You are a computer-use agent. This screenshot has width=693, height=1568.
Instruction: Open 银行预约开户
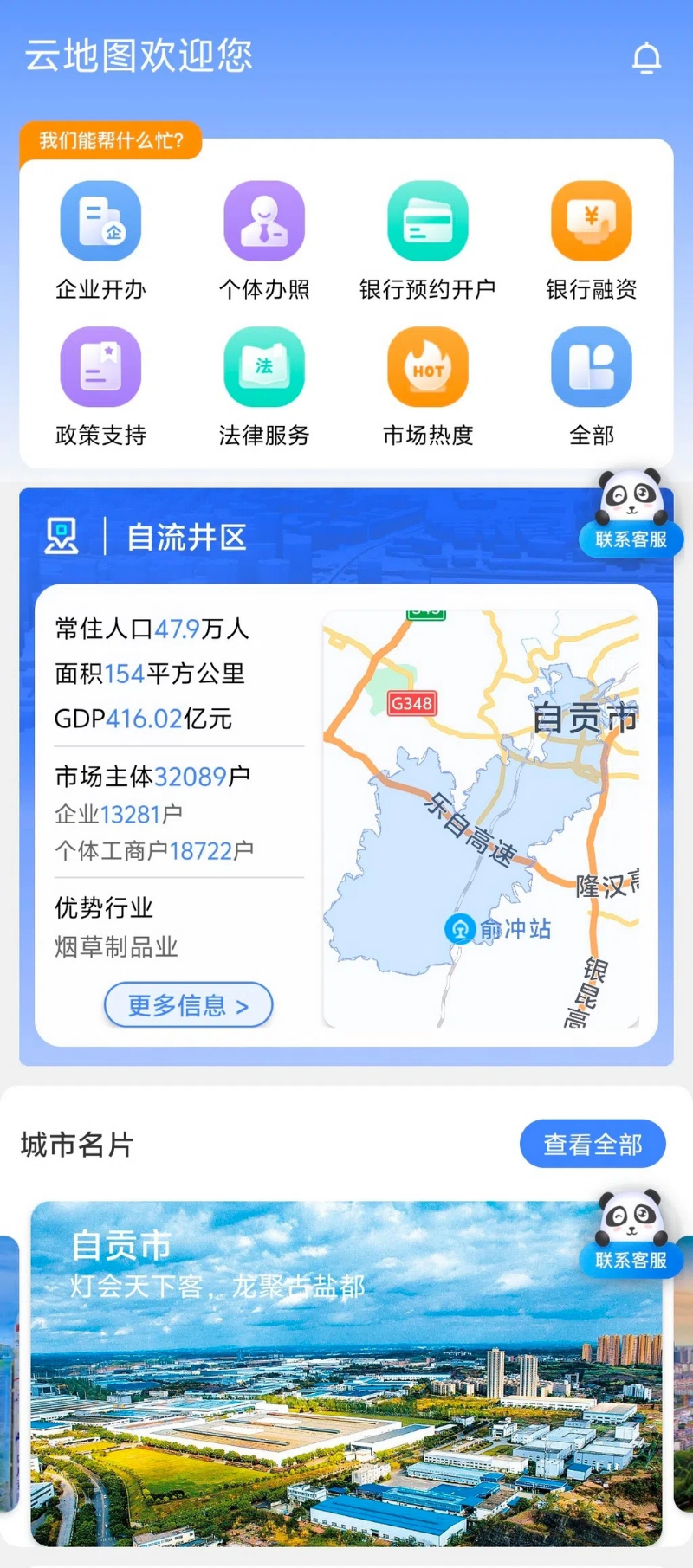click(428, 241)
